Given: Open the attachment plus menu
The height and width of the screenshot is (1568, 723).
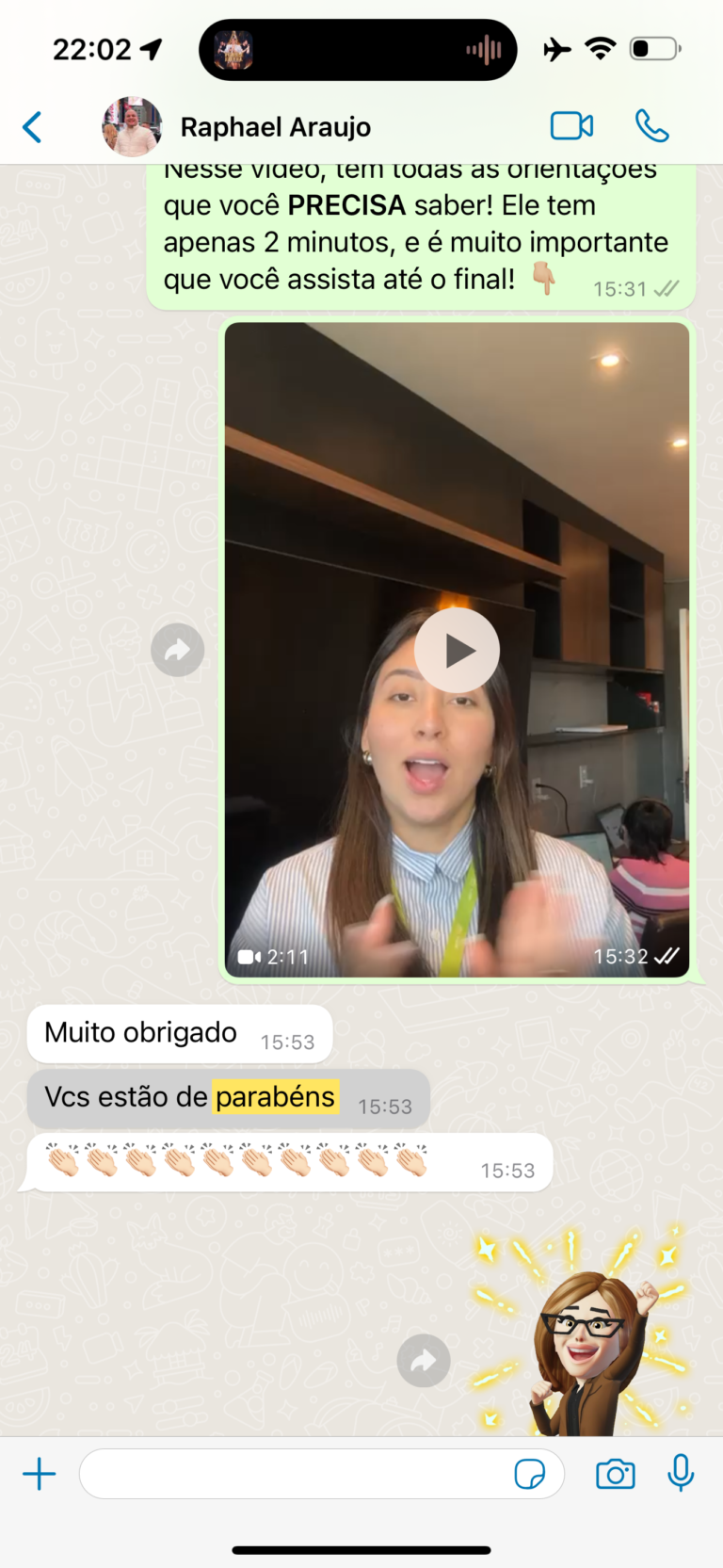Looking at the screenshot, I should (40, 1474).
